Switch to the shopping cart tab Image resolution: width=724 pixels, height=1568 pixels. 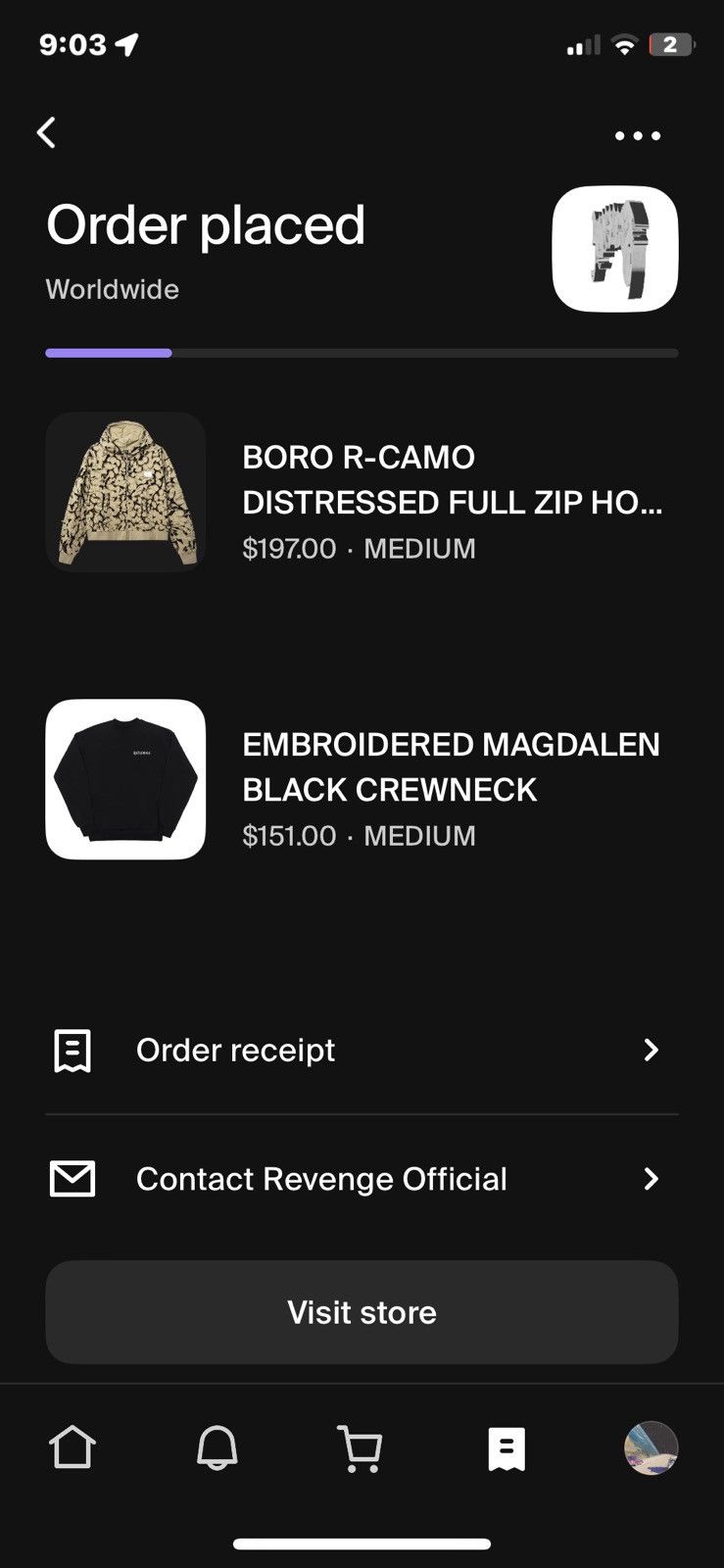pos(360,1448)
